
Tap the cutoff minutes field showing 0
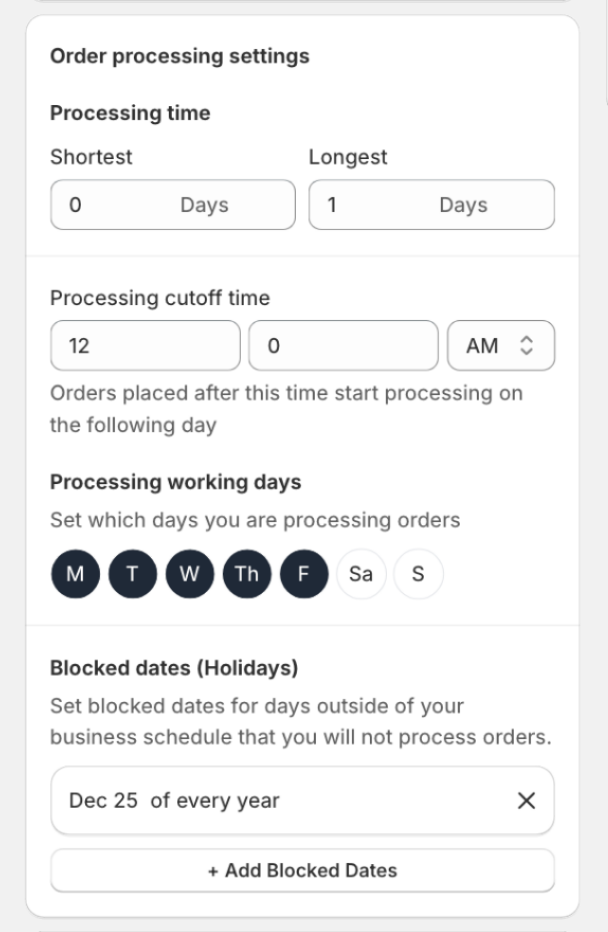click(x=343, y=346)
